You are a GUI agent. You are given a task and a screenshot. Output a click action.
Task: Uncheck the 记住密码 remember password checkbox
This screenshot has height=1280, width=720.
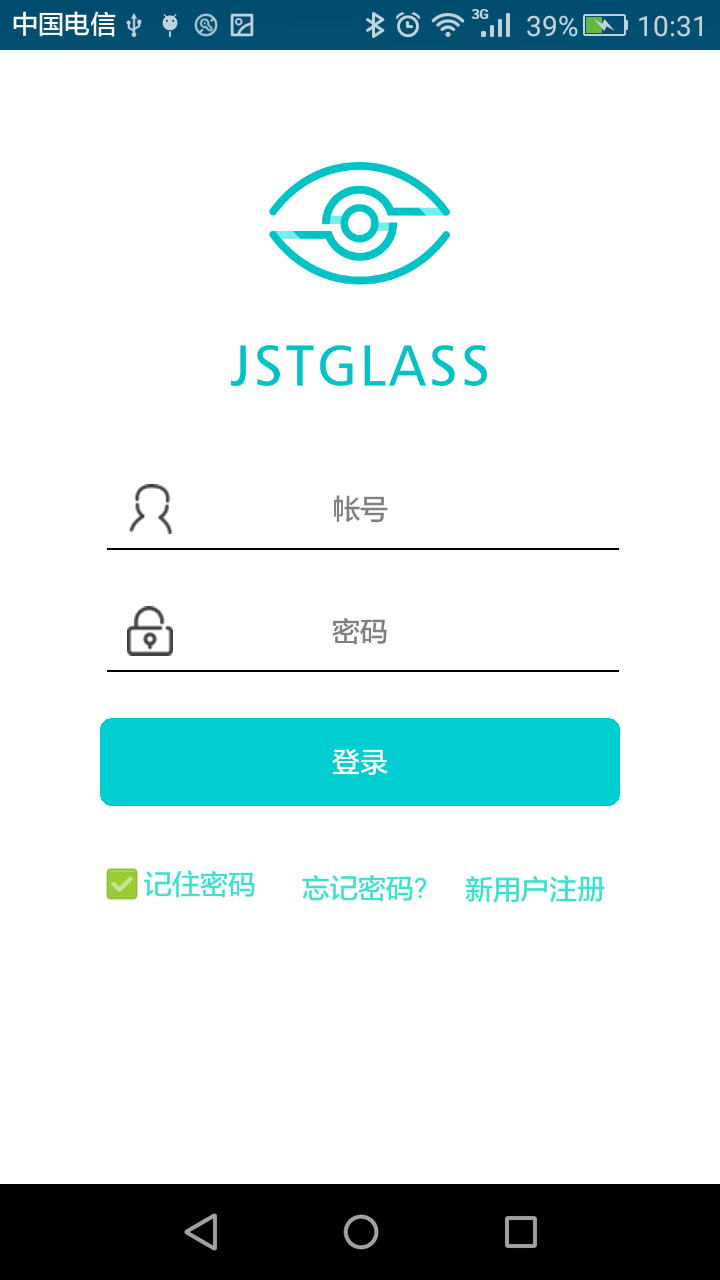pyautogui.click(x=122, y=884)
